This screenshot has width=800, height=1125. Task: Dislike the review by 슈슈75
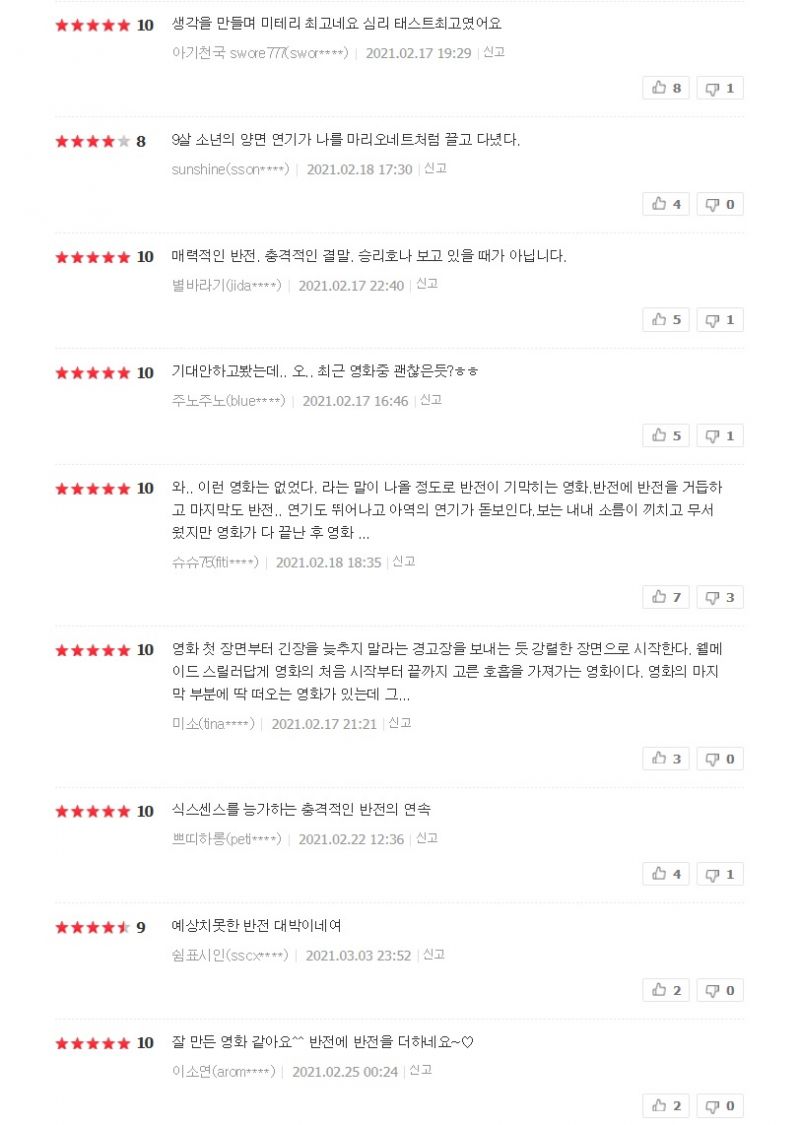point(720,597)
